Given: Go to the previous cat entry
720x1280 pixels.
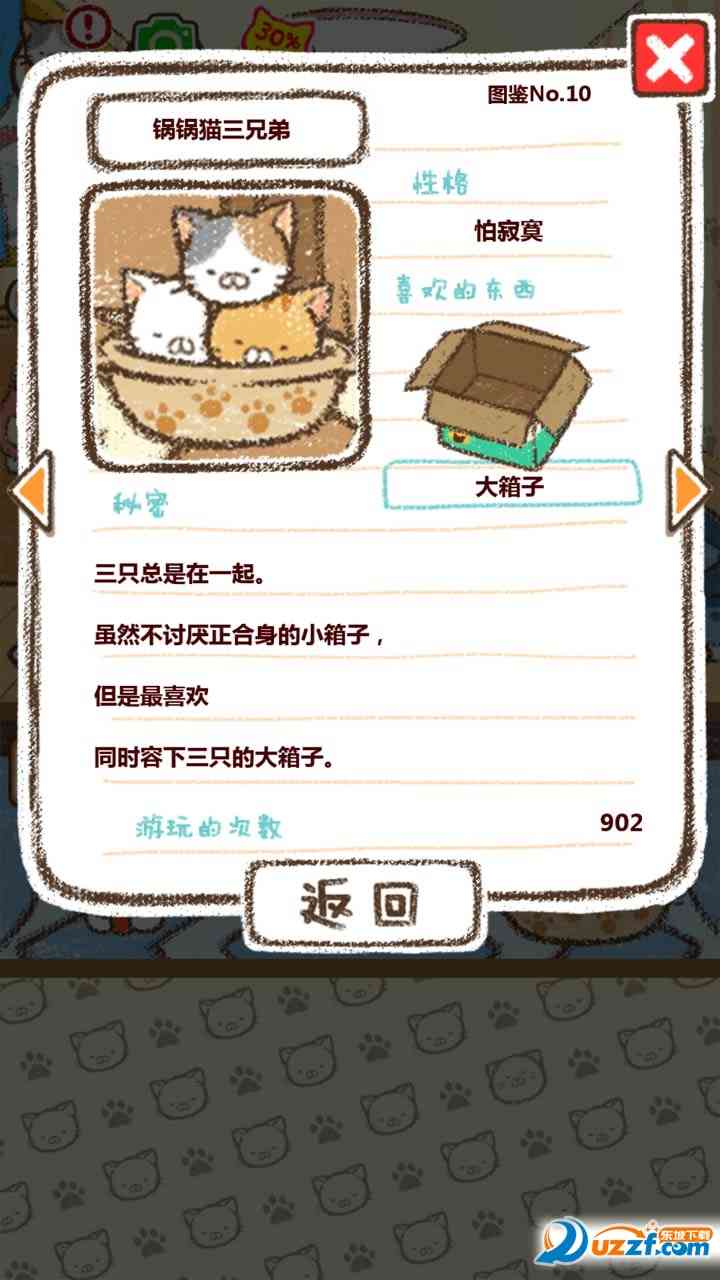Looking at the screenshot, I should click(30, 490).
